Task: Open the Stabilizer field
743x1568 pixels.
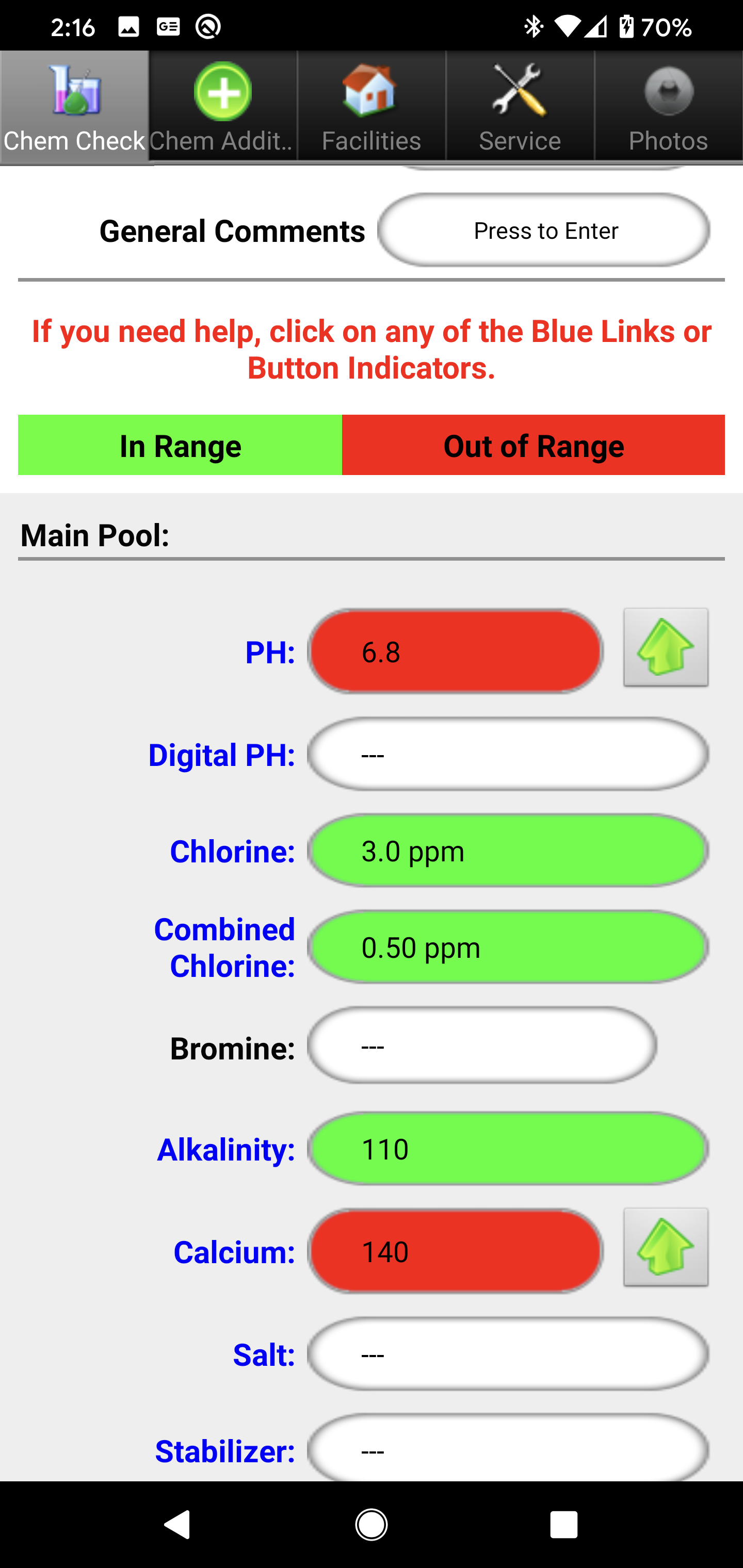Action: point(507,1450)
